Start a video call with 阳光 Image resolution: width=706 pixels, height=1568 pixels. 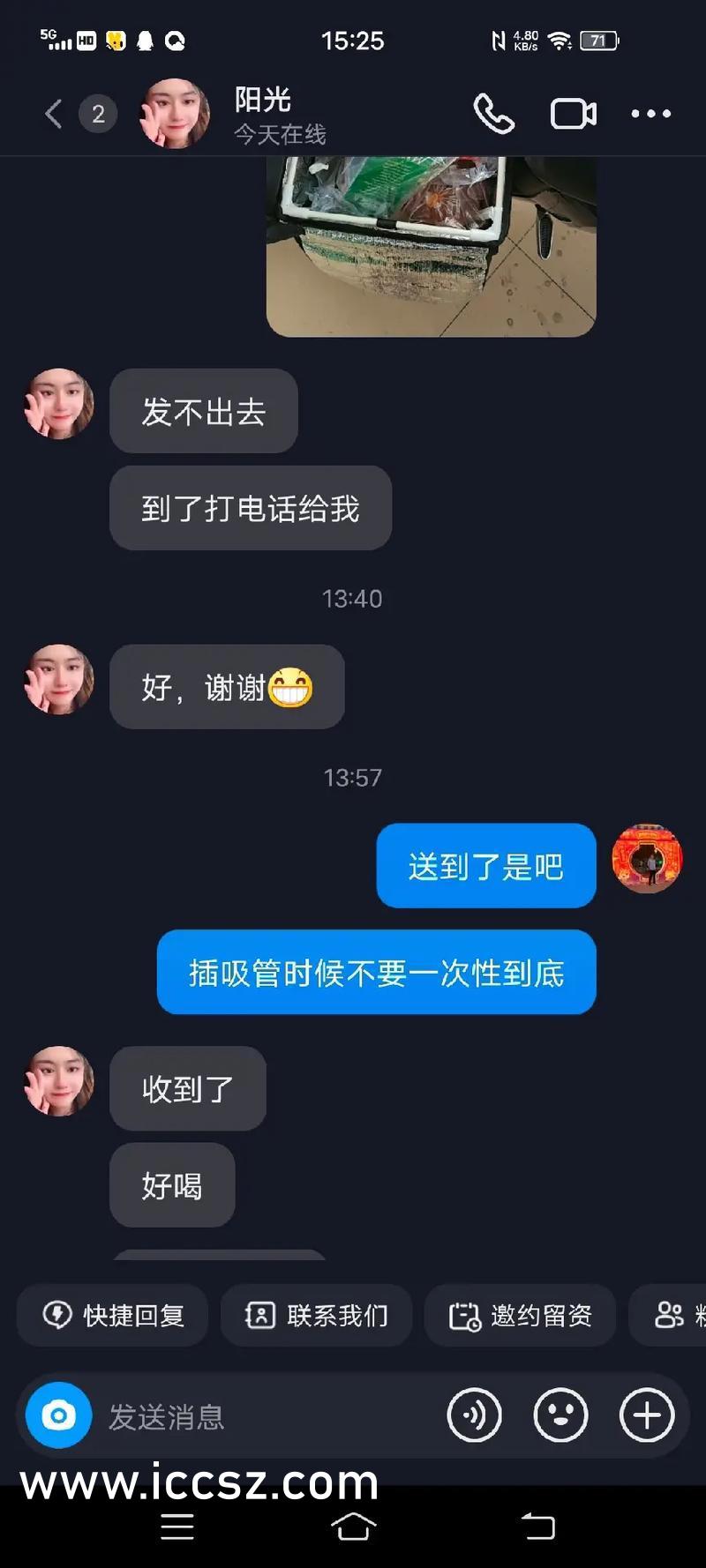coord(572,113)
